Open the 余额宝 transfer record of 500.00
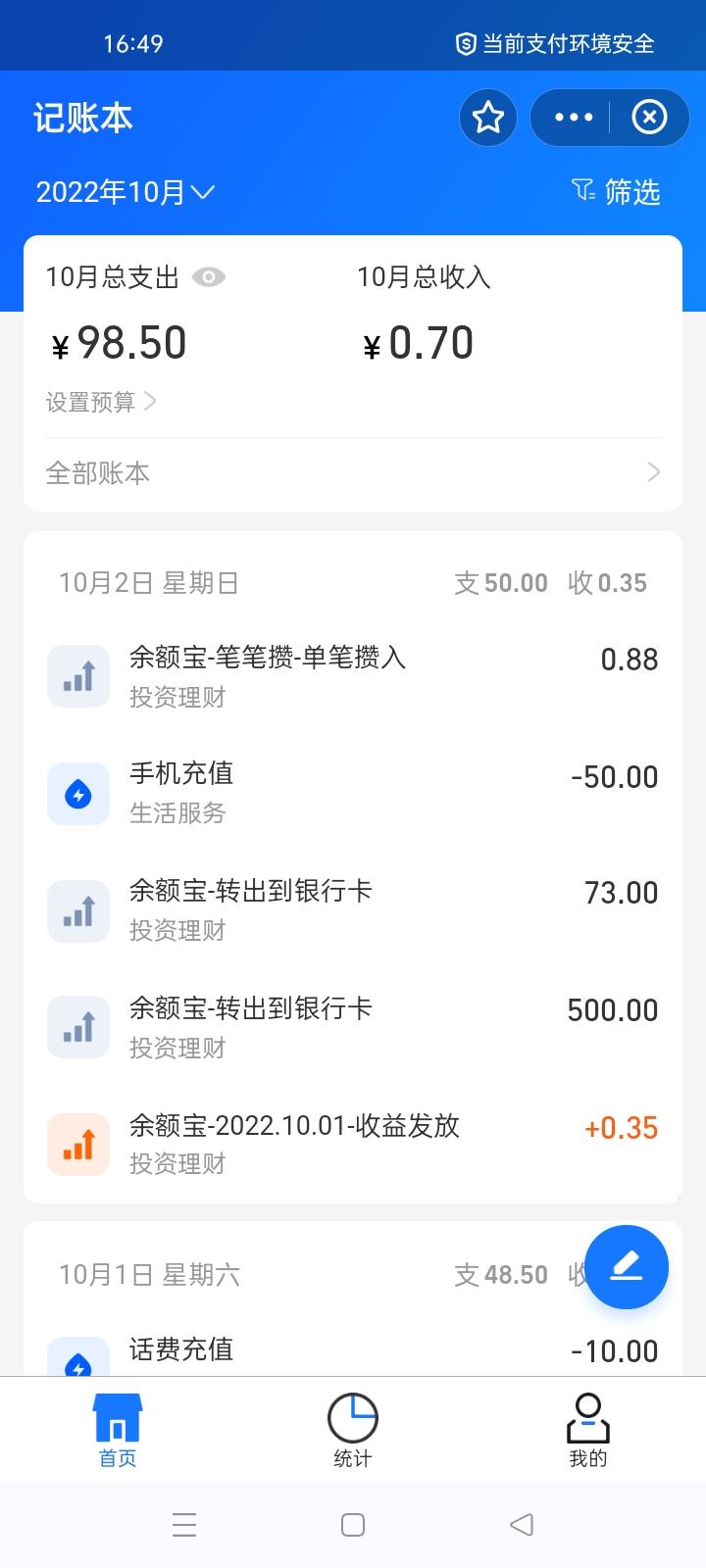This screenshot has height=1568, width=706. pos(353,1027)
